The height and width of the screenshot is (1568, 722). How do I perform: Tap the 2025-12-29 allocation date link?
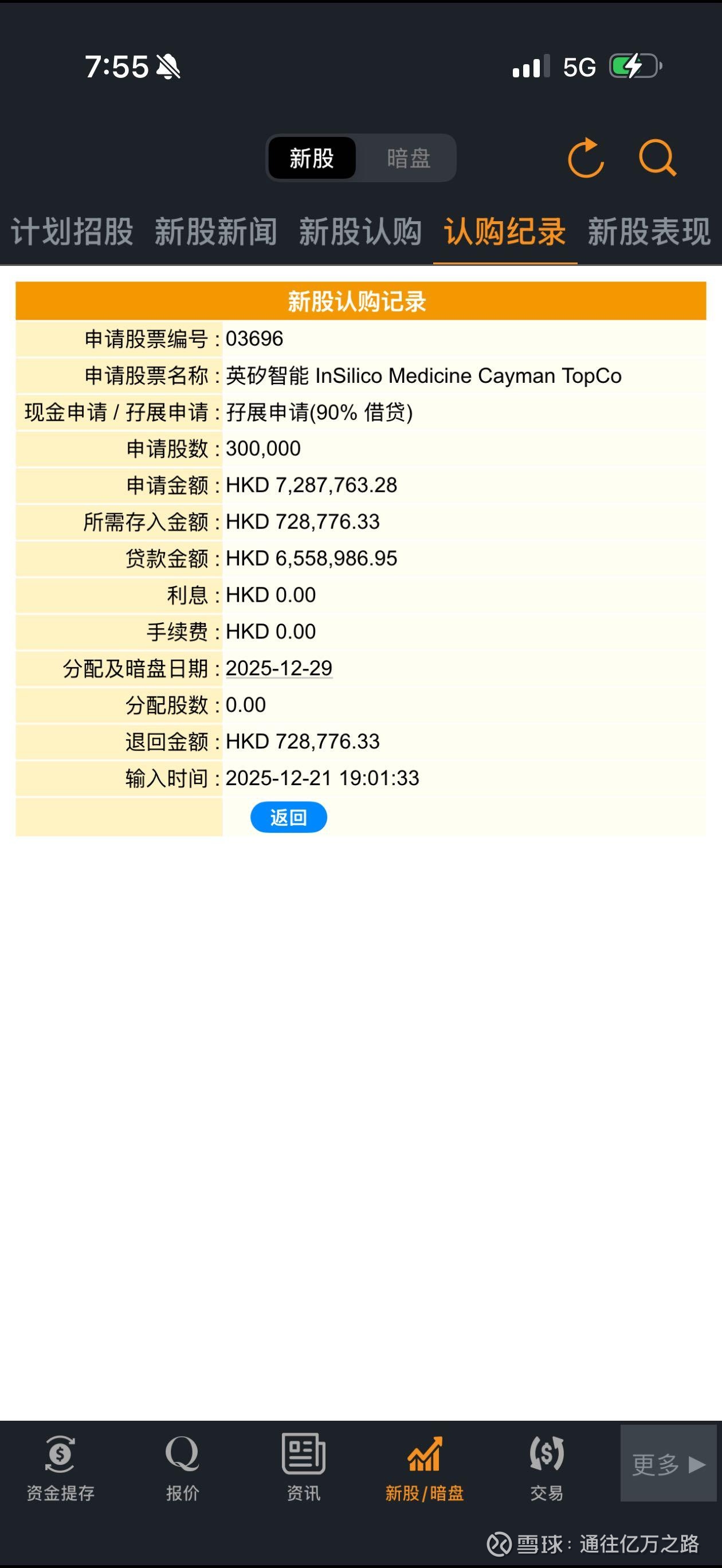coord(278,668)
